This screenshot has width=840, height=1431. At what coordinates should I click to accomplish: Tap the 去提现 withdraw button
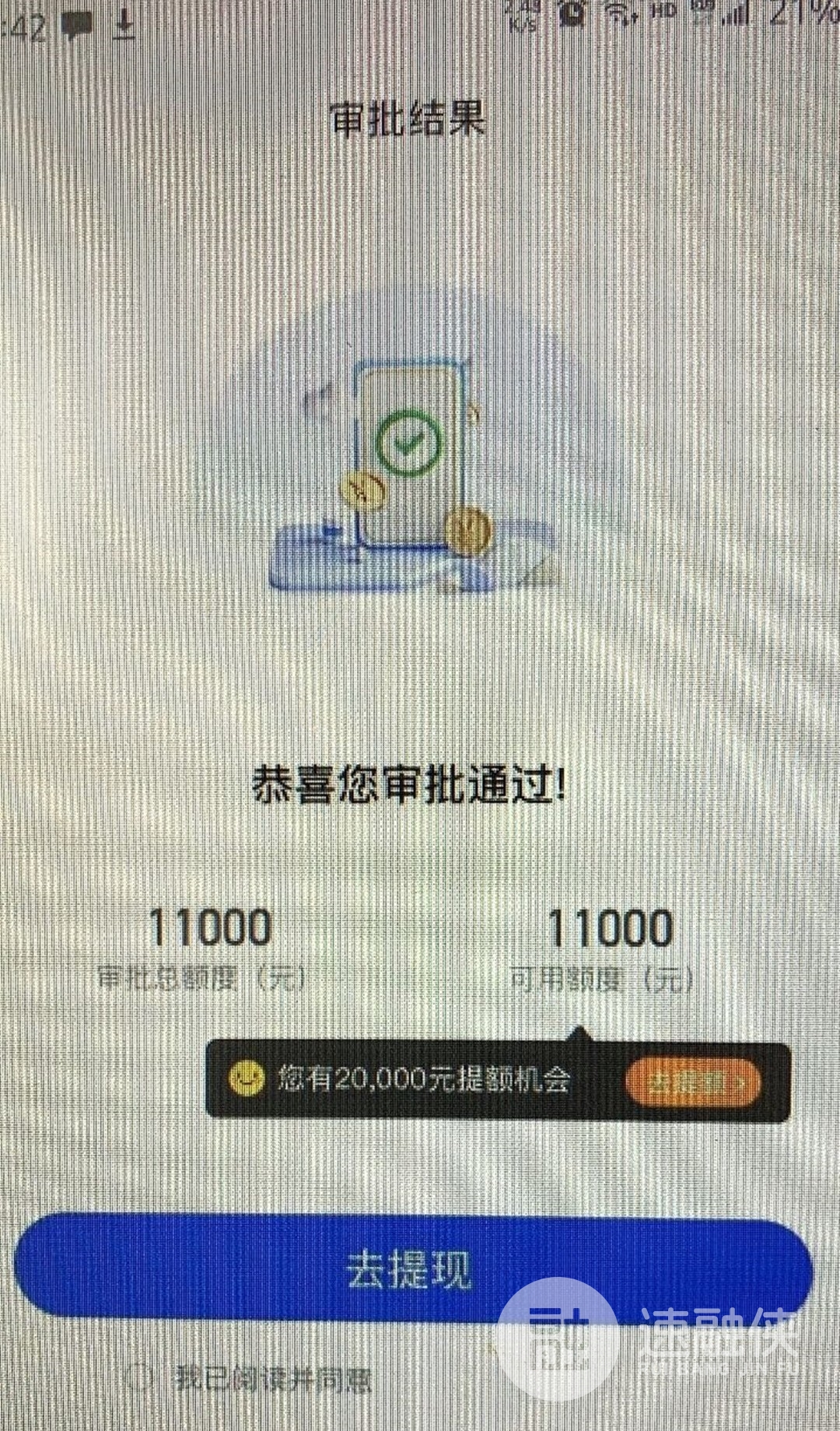tap(410, 1269)
